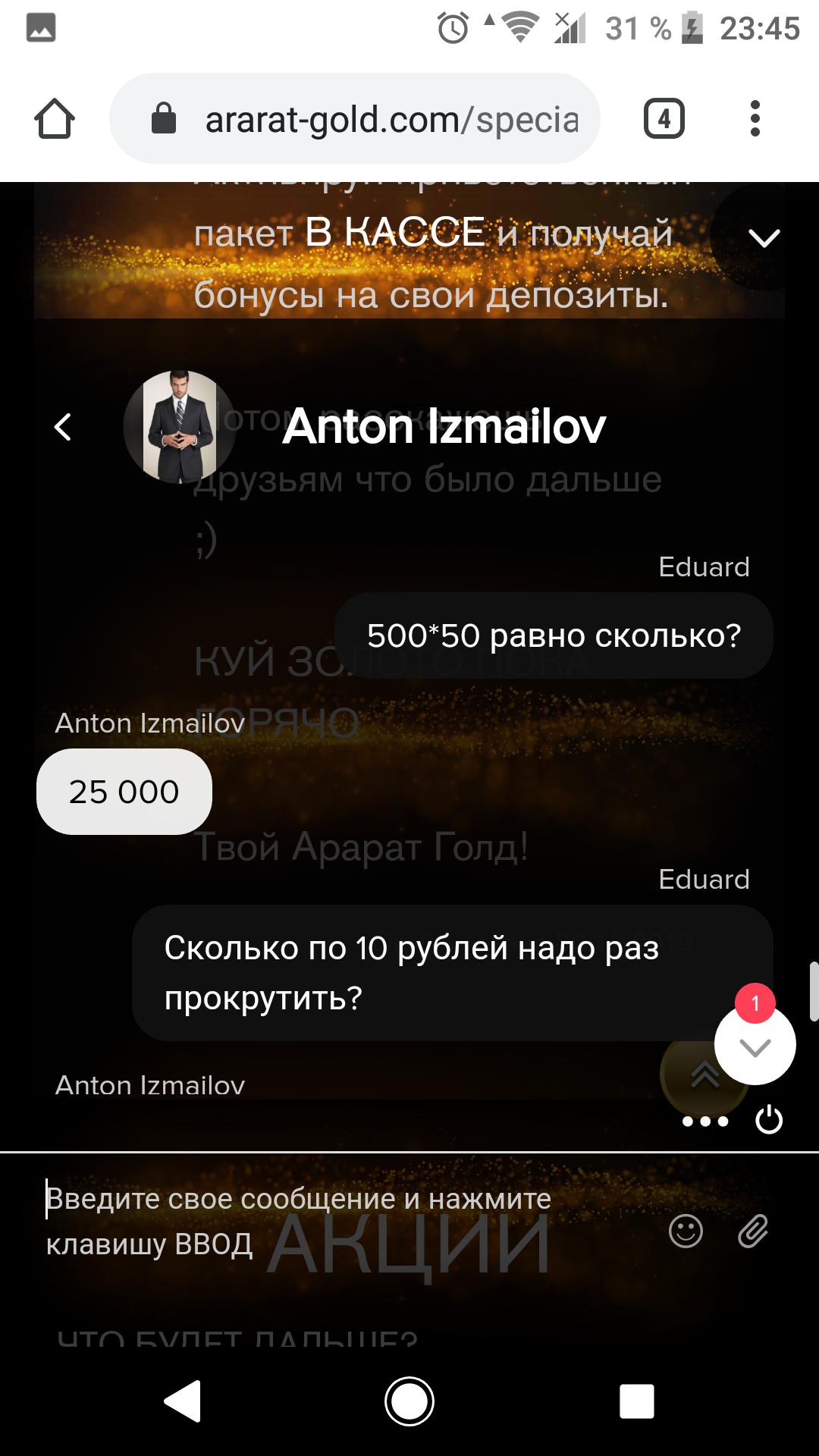Tap the message input field
This screenshot has height=1456, width=819.
click(x=334, y=1221)
